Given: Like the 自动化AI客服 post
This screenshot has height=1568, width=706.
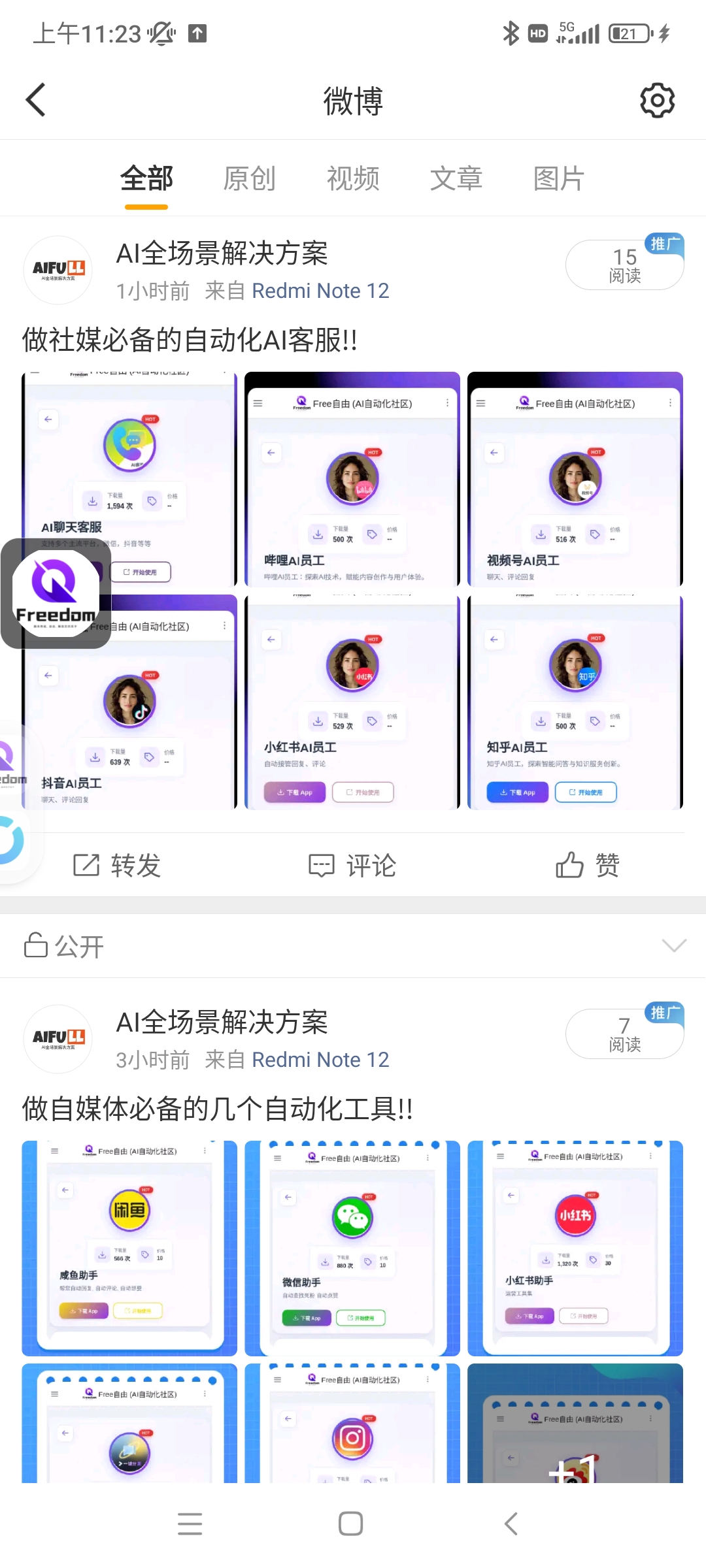Looking at the screenshot, I should click(588, 865).
